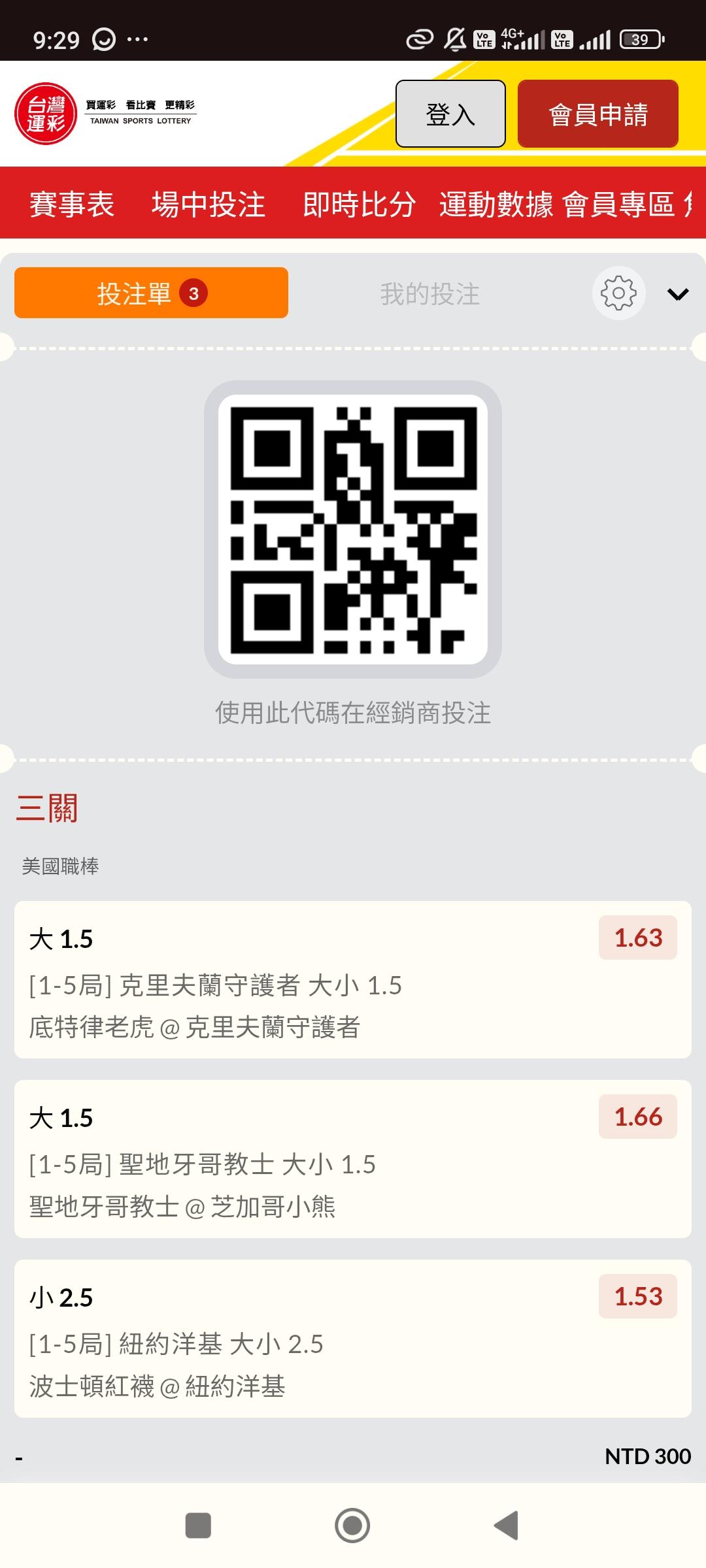Switch to 場中投注 live betting
The image size is (706, 1568).
(x=209, y=204)
